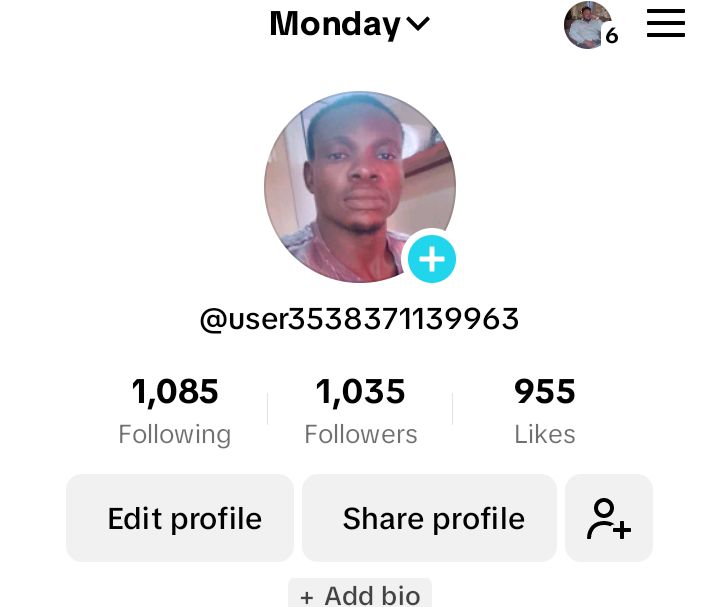Viewport: 720px width, 607px height.
Task: Open the add friends icon
Action: tap(608, 518)
